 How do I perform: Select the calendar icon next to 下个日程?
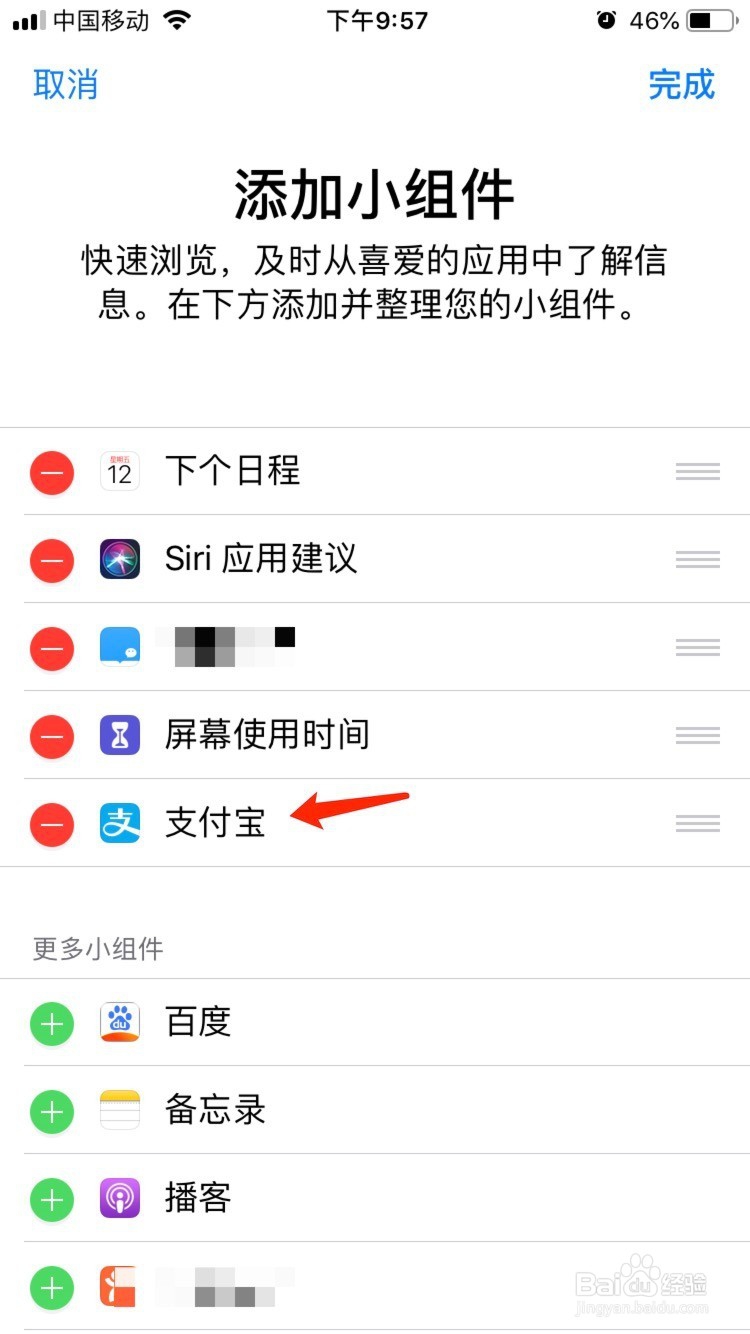tap(120, 471)
